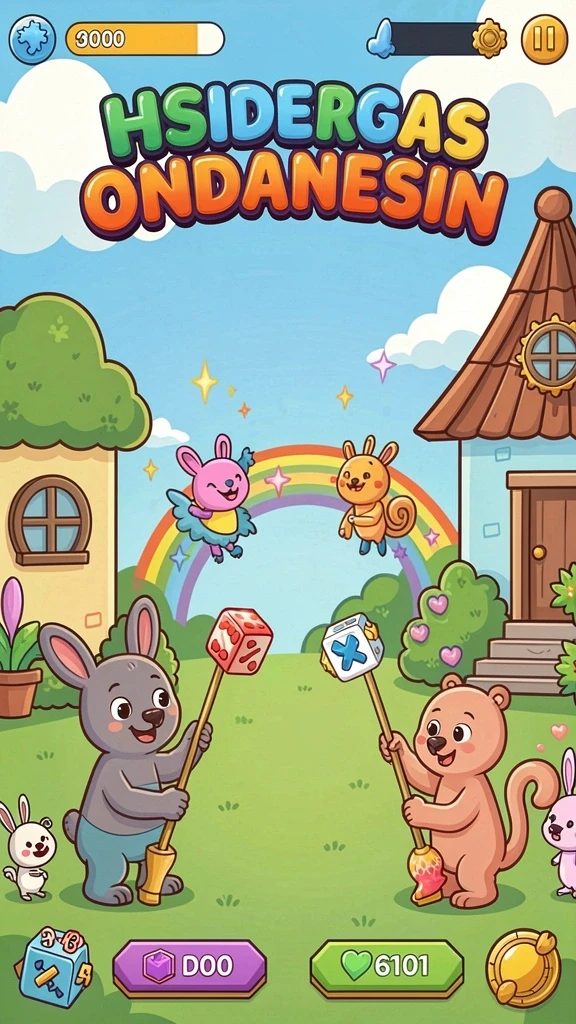Open the blue toy box icon
The height and width of the screenshot is (1024, 576).
tap(54, 967)
